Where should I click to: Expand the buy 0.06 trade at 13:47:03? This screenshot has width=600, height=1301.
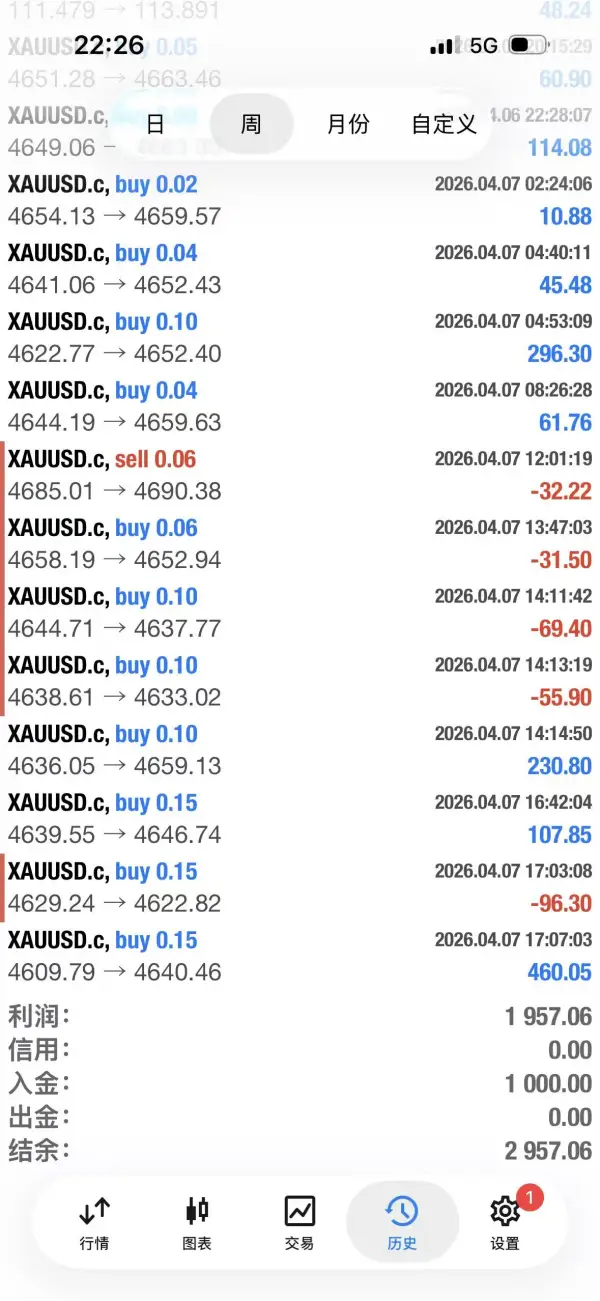[300, 544]
